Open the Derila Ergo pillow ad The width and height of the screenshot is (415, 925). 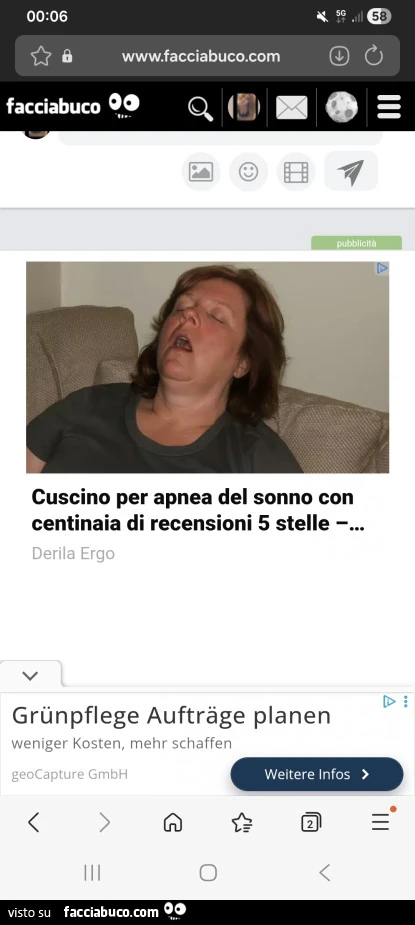click(x=207, y=412)
